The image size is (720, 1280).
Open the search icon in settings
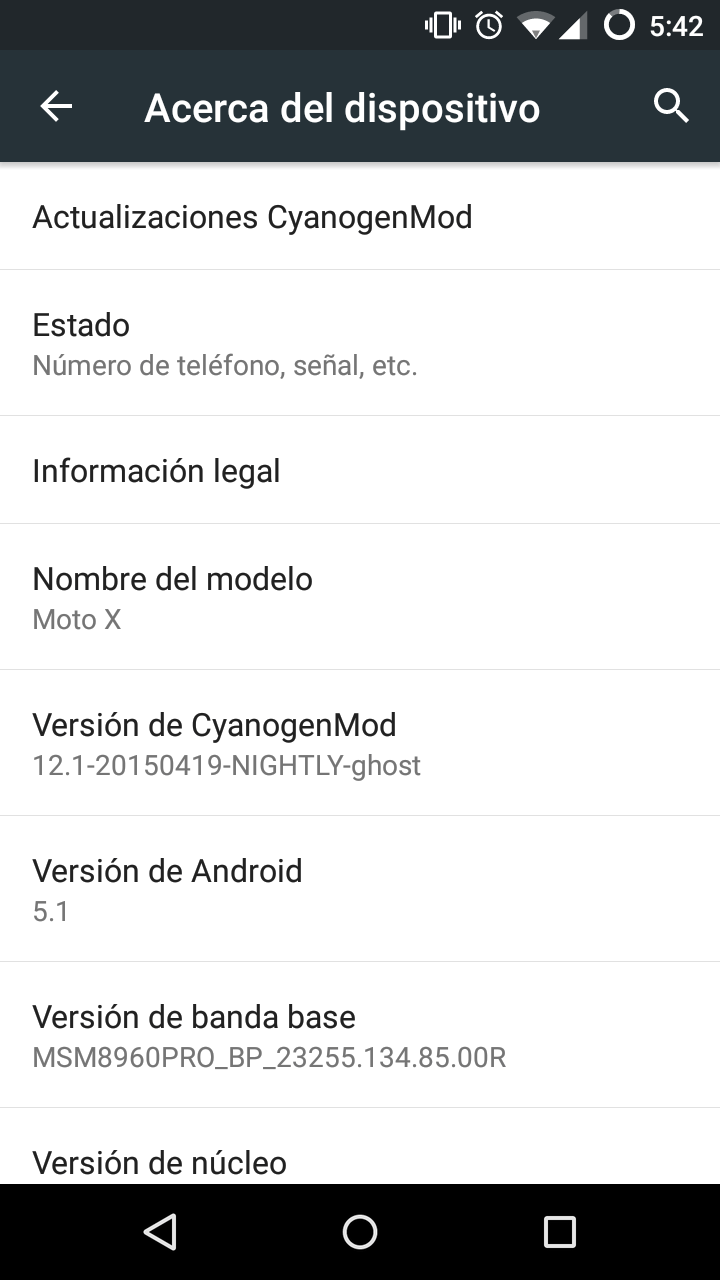671,106
